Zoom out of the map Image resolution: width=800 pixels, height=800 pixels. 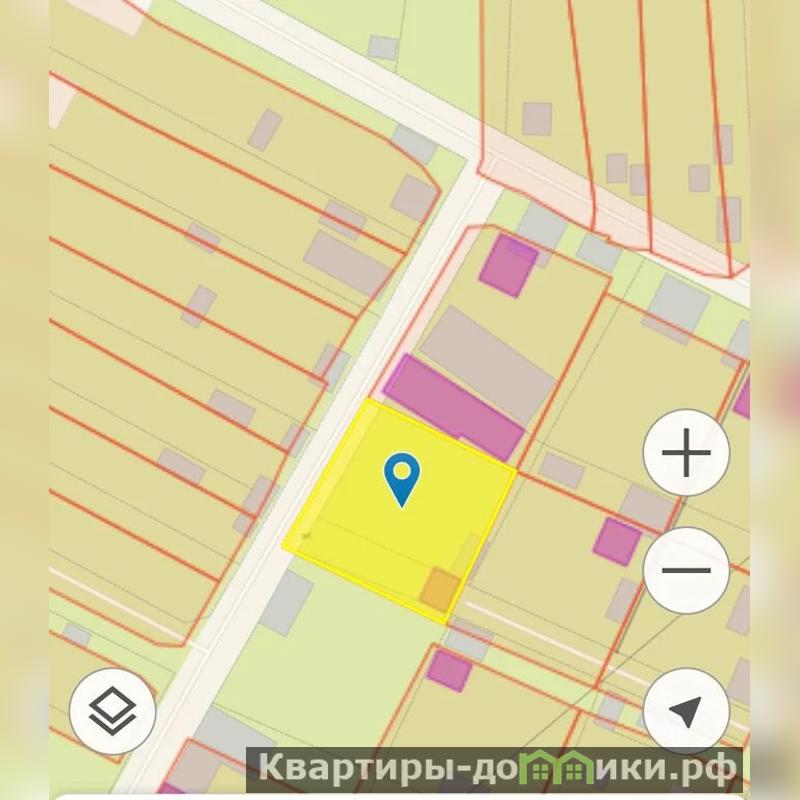(x=686, y=572)
